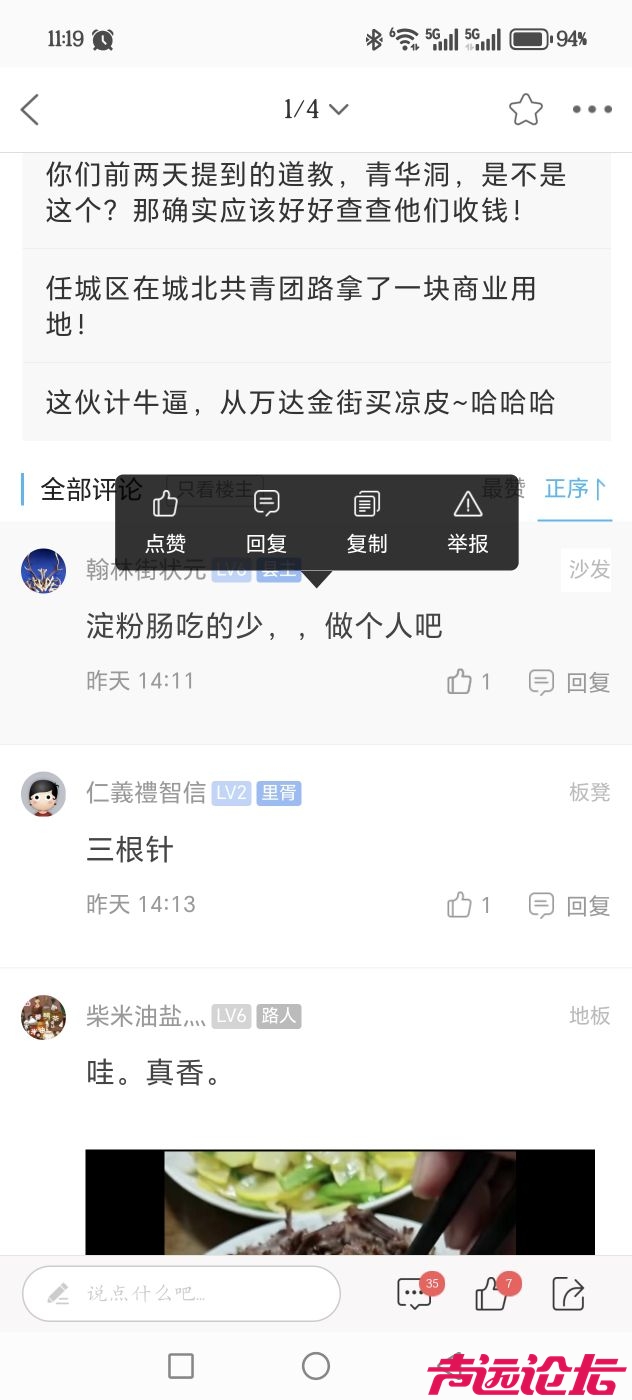
Task: Open 柴米油盐's profile avatar
Action: [43, 1017]
